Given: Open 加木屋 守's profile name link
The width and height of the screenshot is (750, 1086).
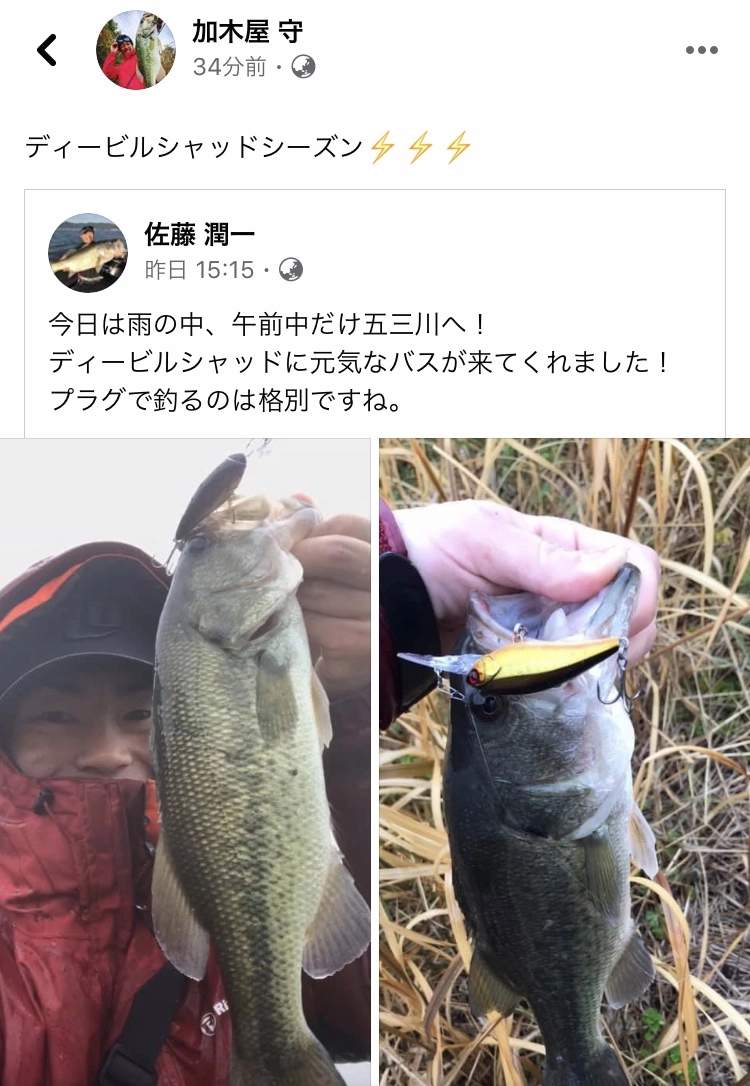Looking at the screenshot, I should 247,32.
